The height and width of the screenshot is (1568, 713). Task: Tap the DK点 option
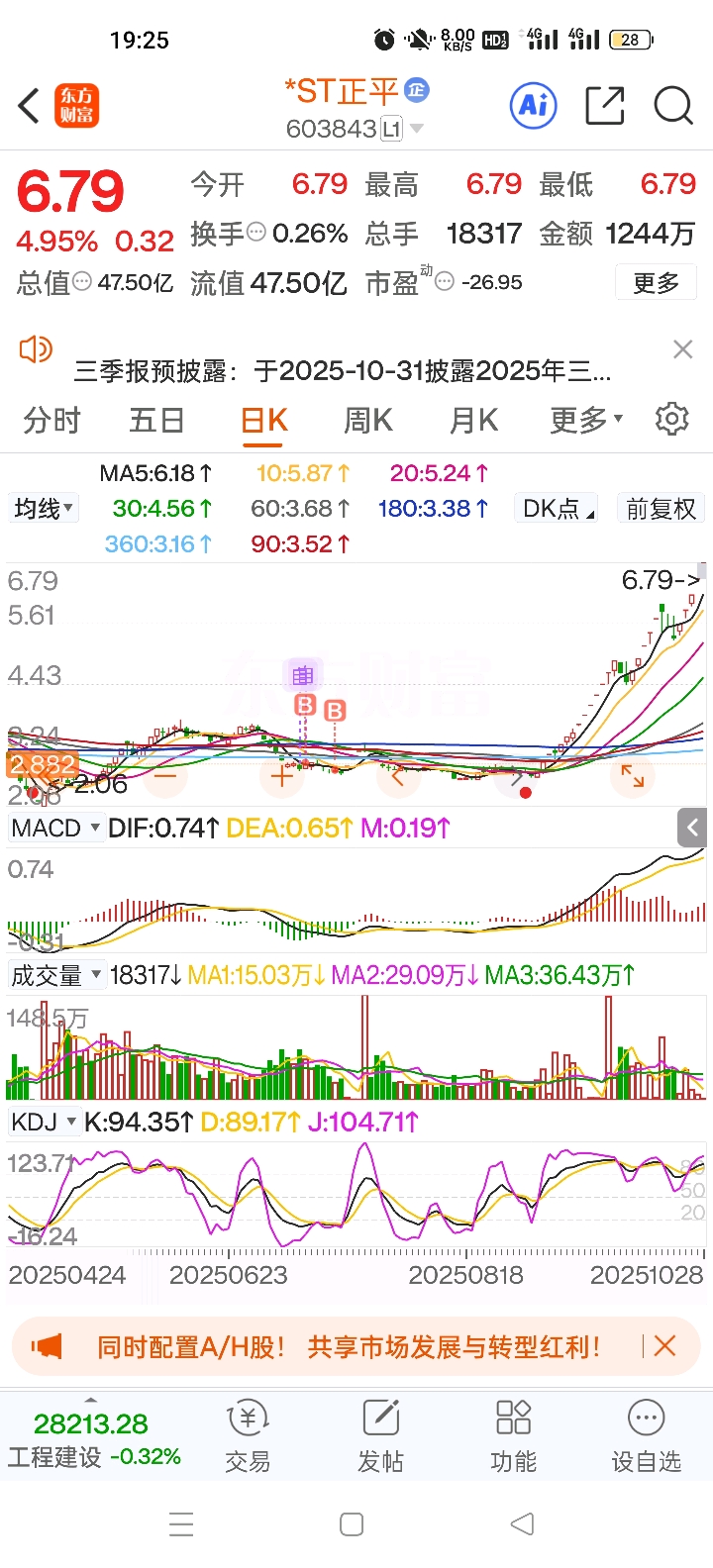[x=559, y=509]
